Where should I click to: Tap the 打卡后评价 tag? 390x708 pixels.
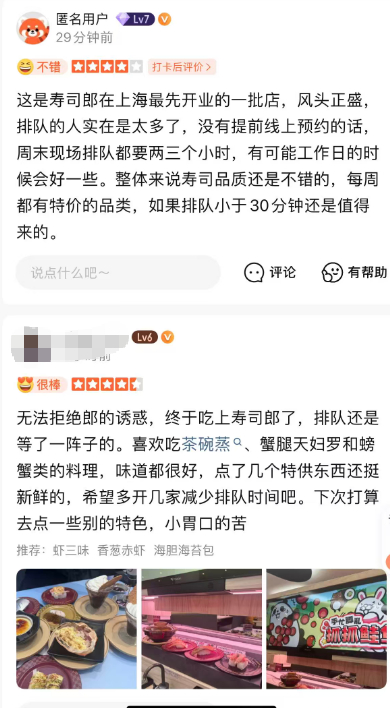[181, 67]
